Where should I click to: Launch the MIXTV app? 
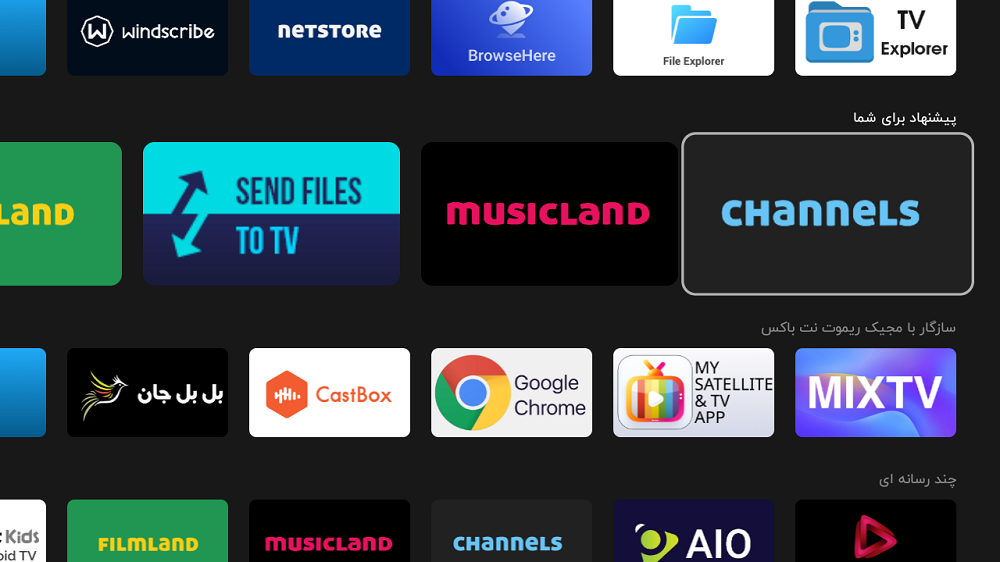pos(875,393)
